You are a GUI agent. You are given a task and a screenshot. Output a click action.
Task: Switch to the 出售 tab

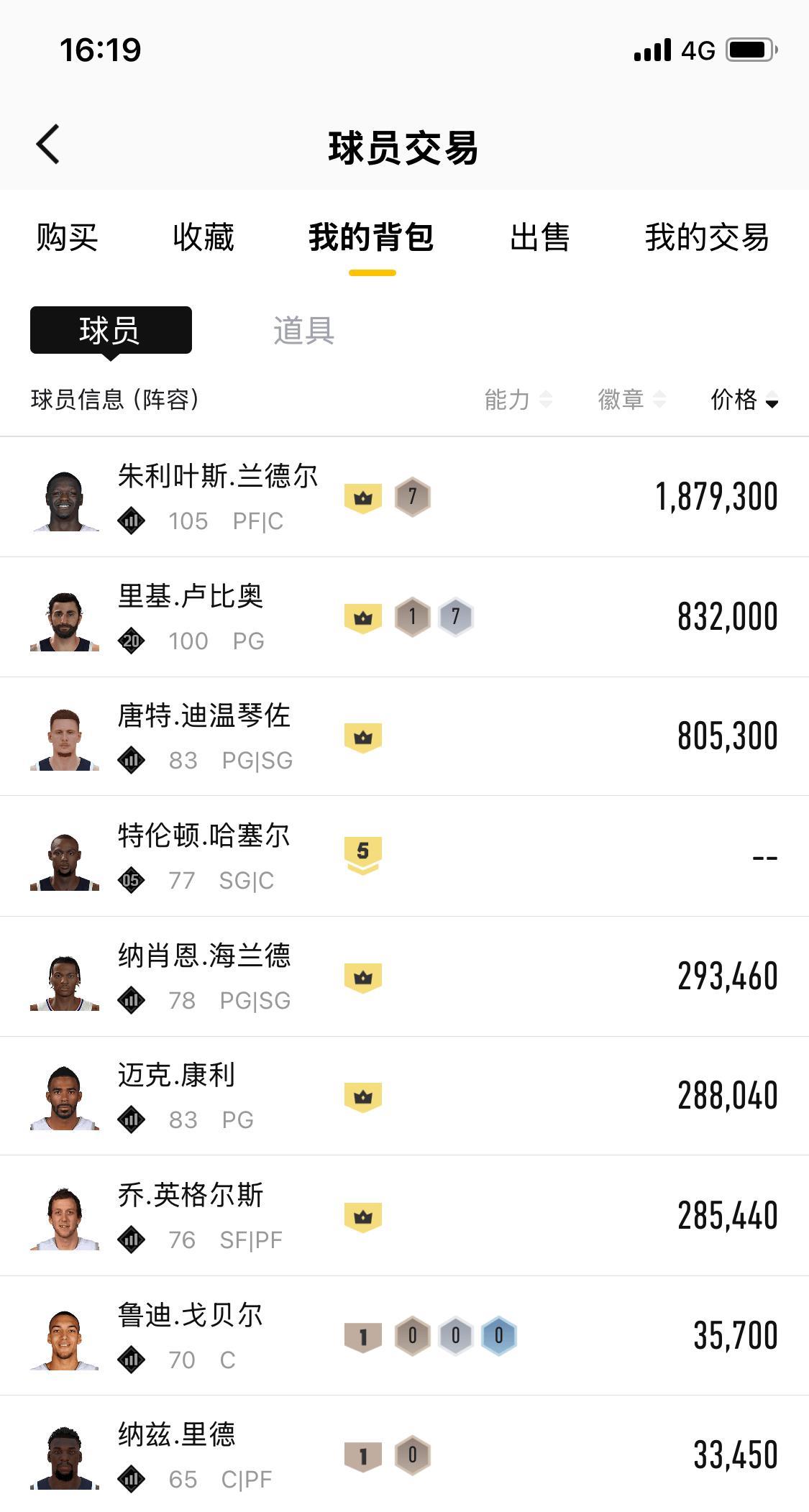[539, 237]
